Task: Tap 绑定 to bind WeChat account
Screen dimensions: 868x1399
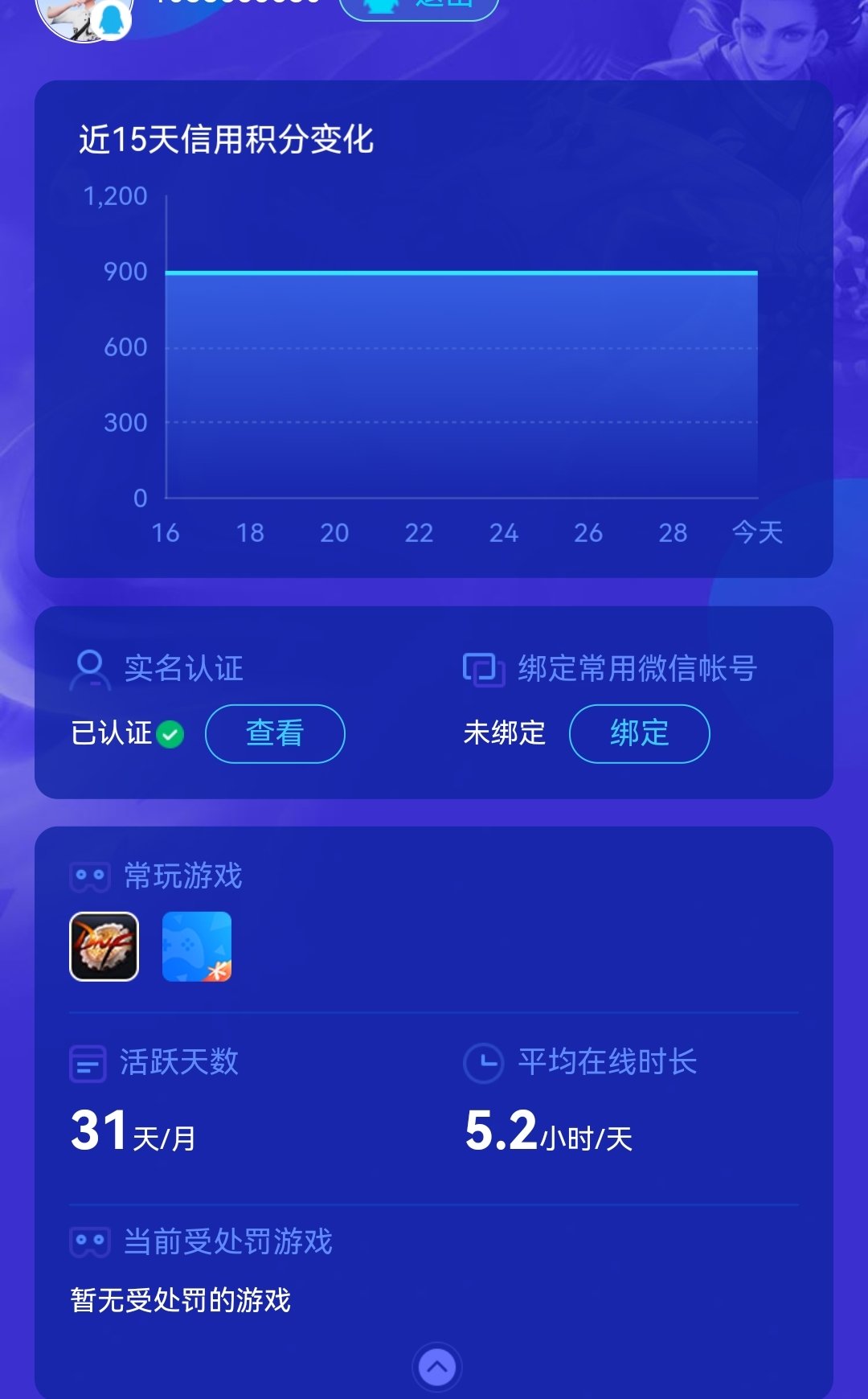Action: 639,733
